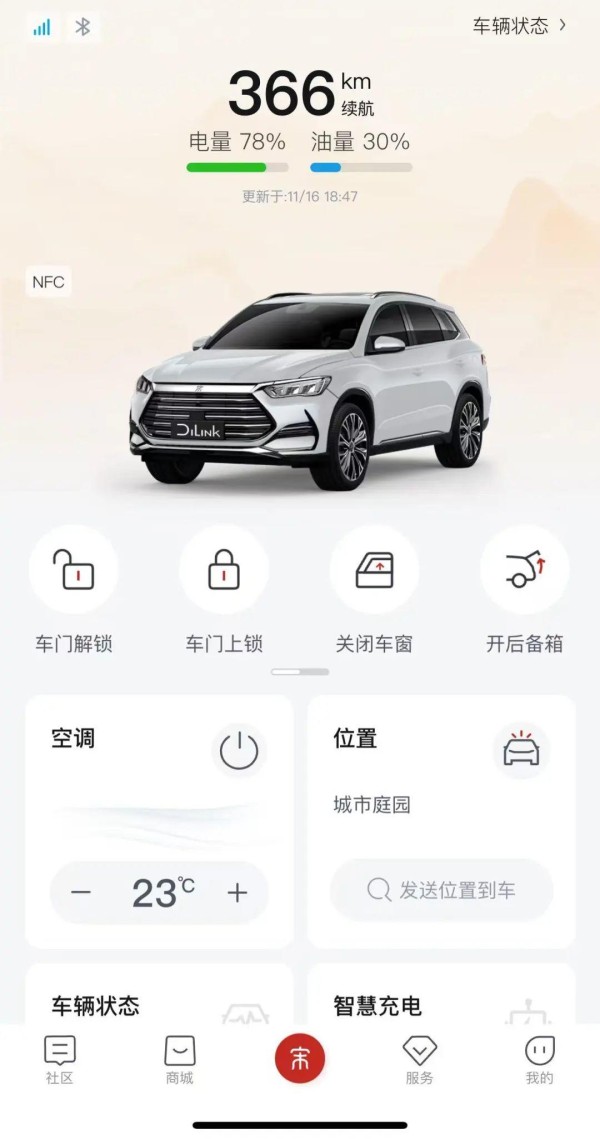Lock doors with 车门上锁
The image size is (600, 1140).
click(224, 570)
